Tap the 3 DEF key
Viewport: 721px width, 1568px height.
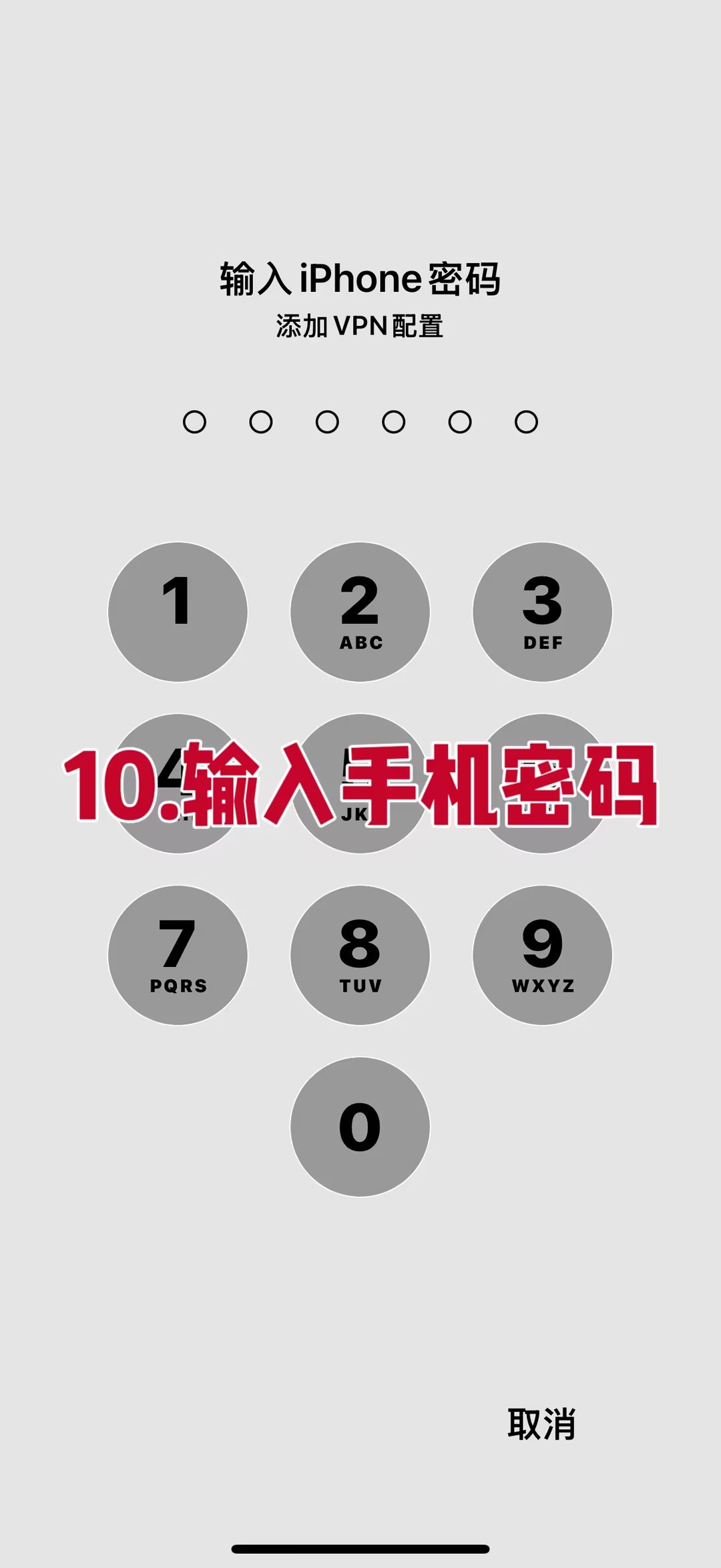542,612
